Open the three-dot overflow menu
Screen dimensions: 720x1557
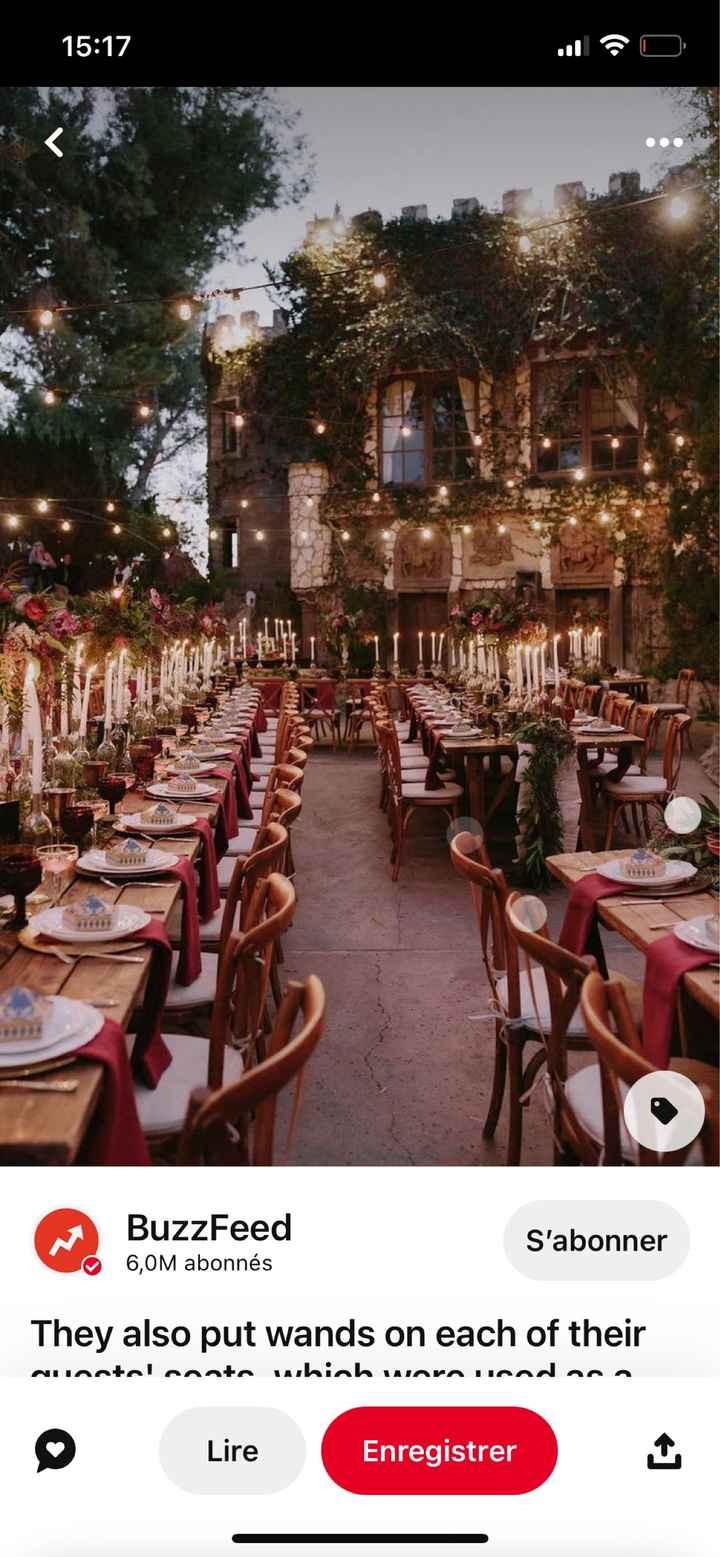(664, 143)
